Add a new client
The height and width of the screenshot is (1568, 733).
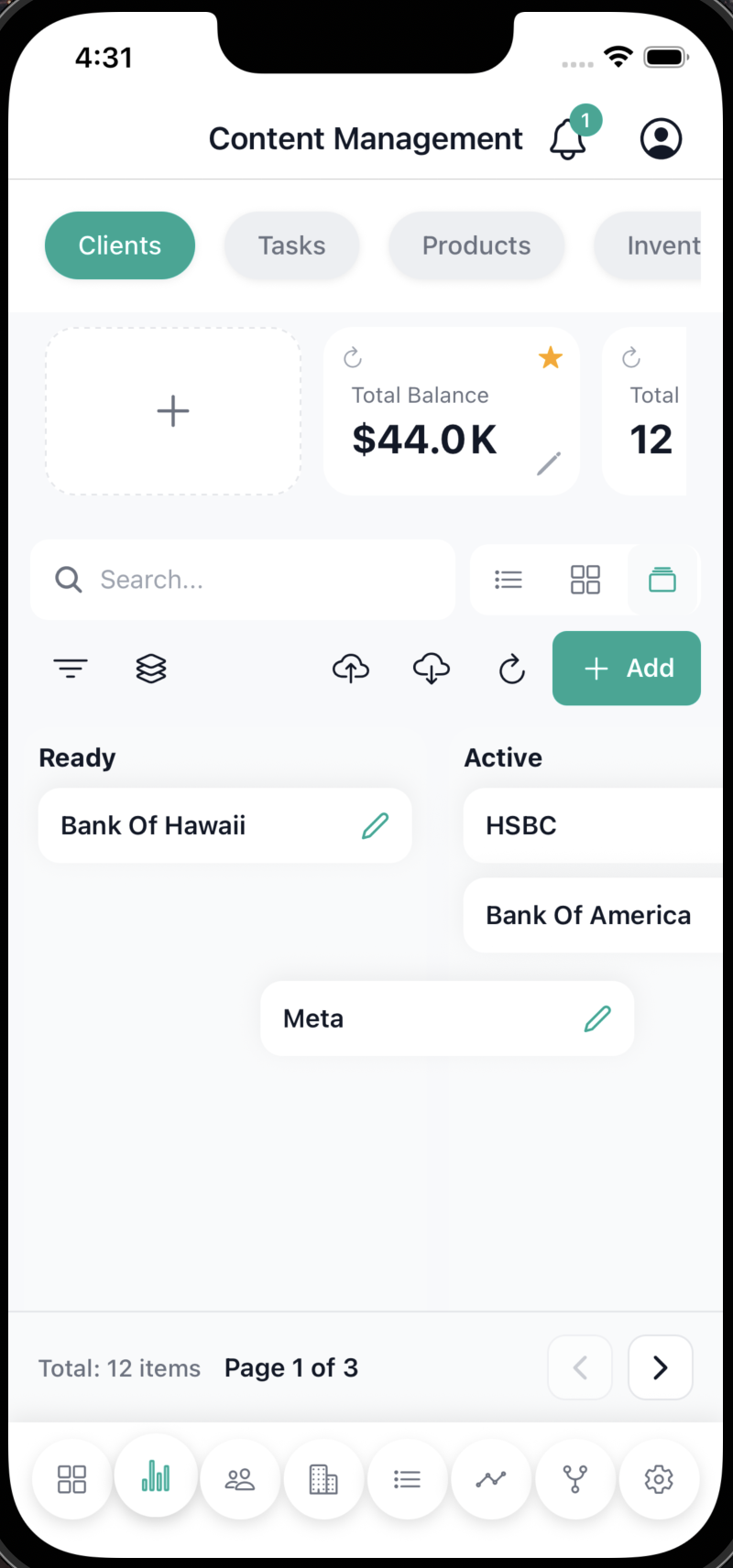tap(627, 669)
